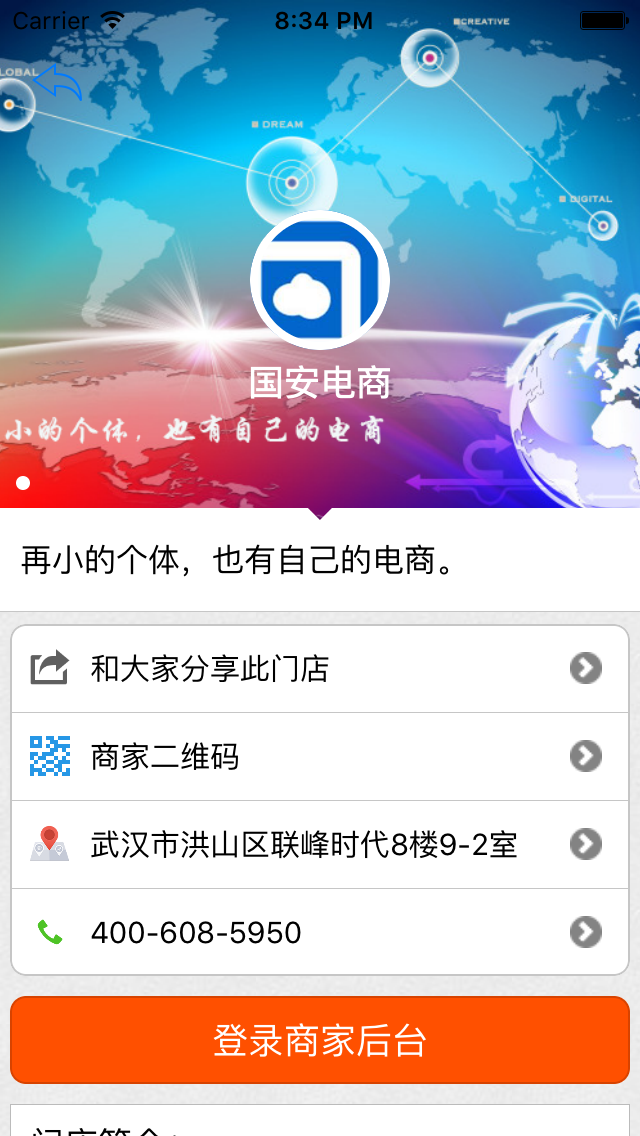Open the address 武汉市洪山区联峰时代8楼9-2室

coord(320,845)
